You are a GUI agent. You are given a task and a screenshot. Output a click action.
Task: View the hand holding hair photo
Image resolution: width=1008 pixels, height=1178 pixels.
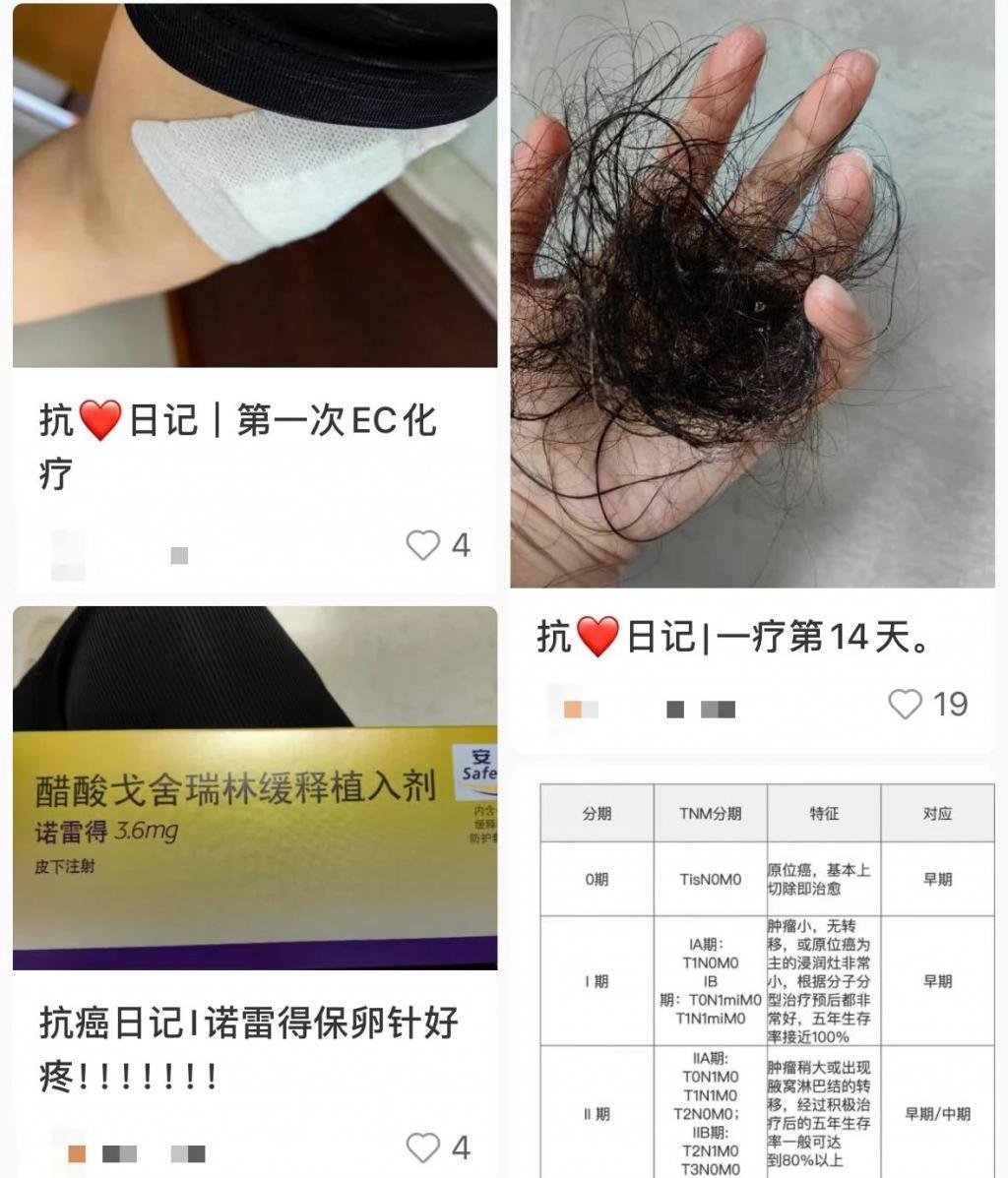pos(753,295)
